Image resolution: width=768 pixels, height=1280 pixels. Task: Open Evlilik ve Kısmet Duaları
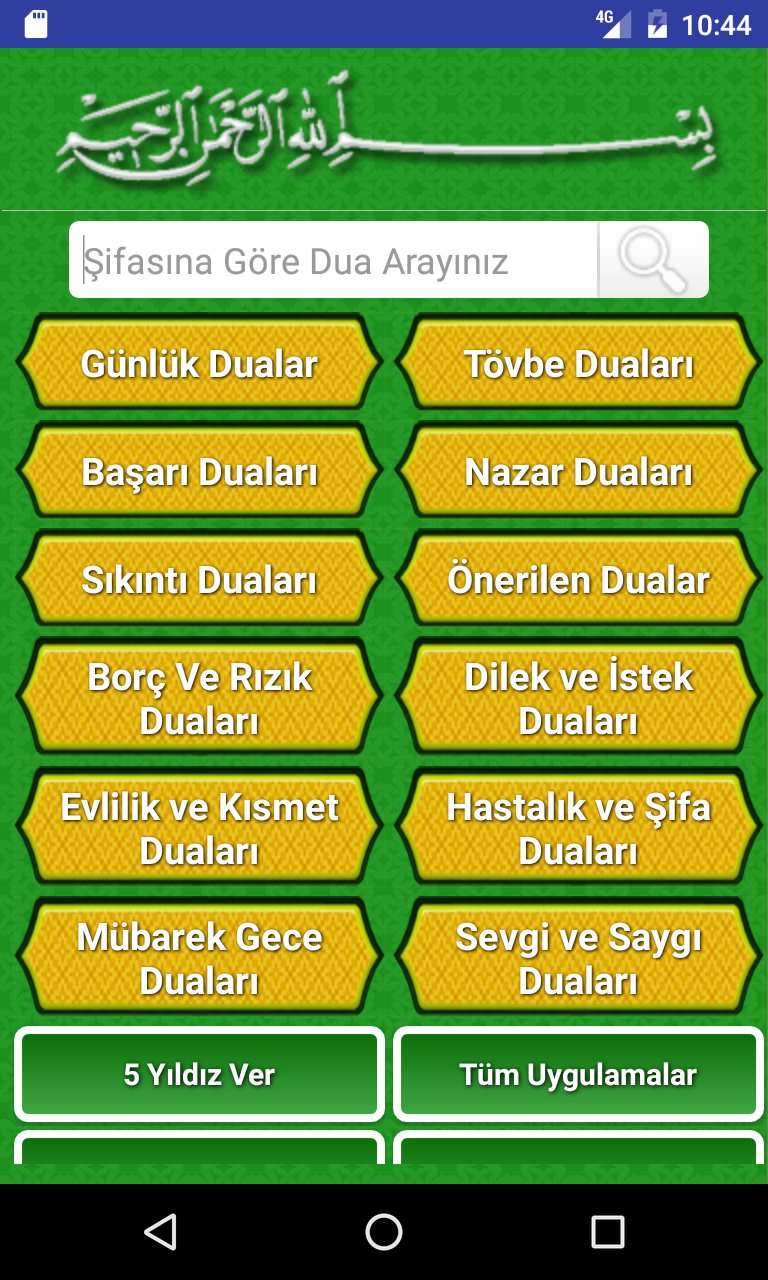tap(199, 829)
